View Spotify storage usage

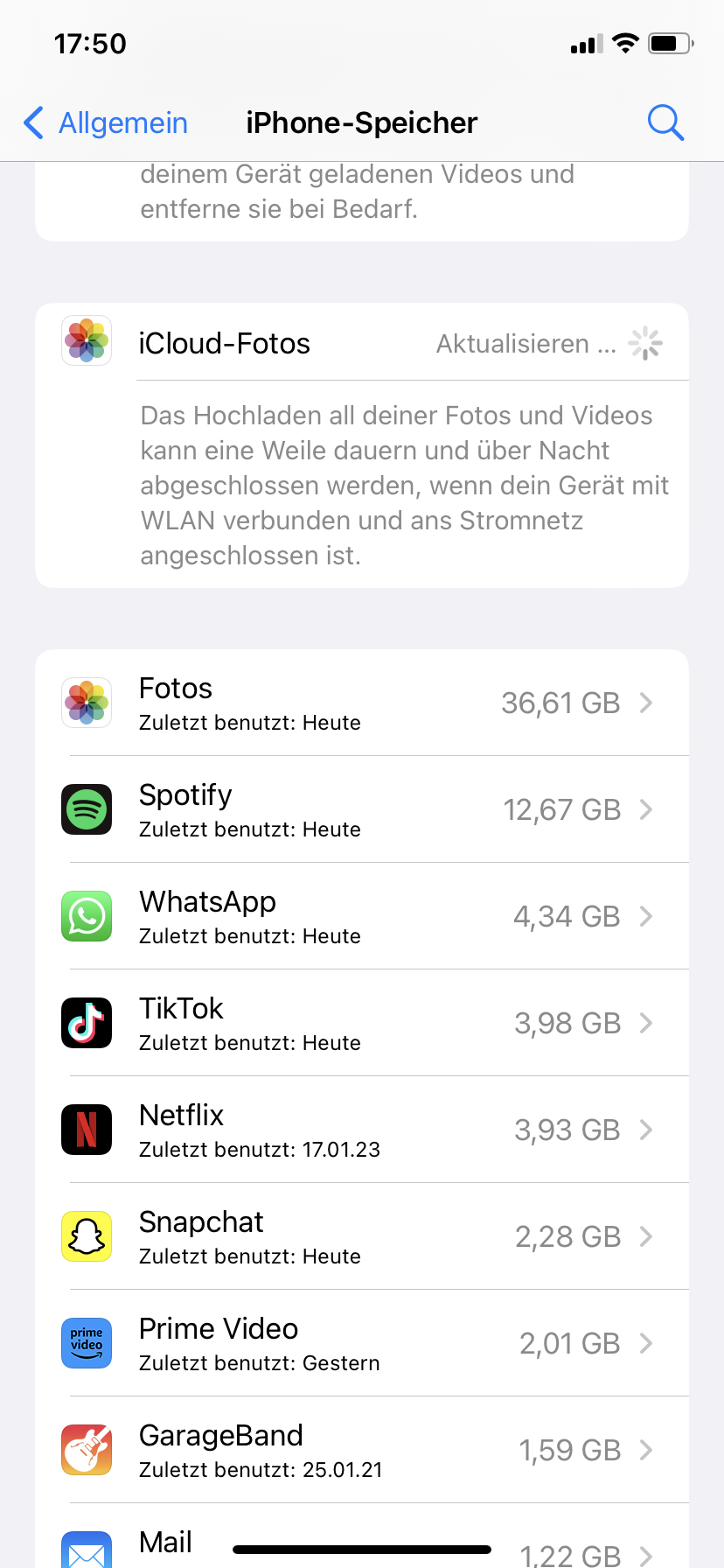pyautogui.click(x=362, y=810)
